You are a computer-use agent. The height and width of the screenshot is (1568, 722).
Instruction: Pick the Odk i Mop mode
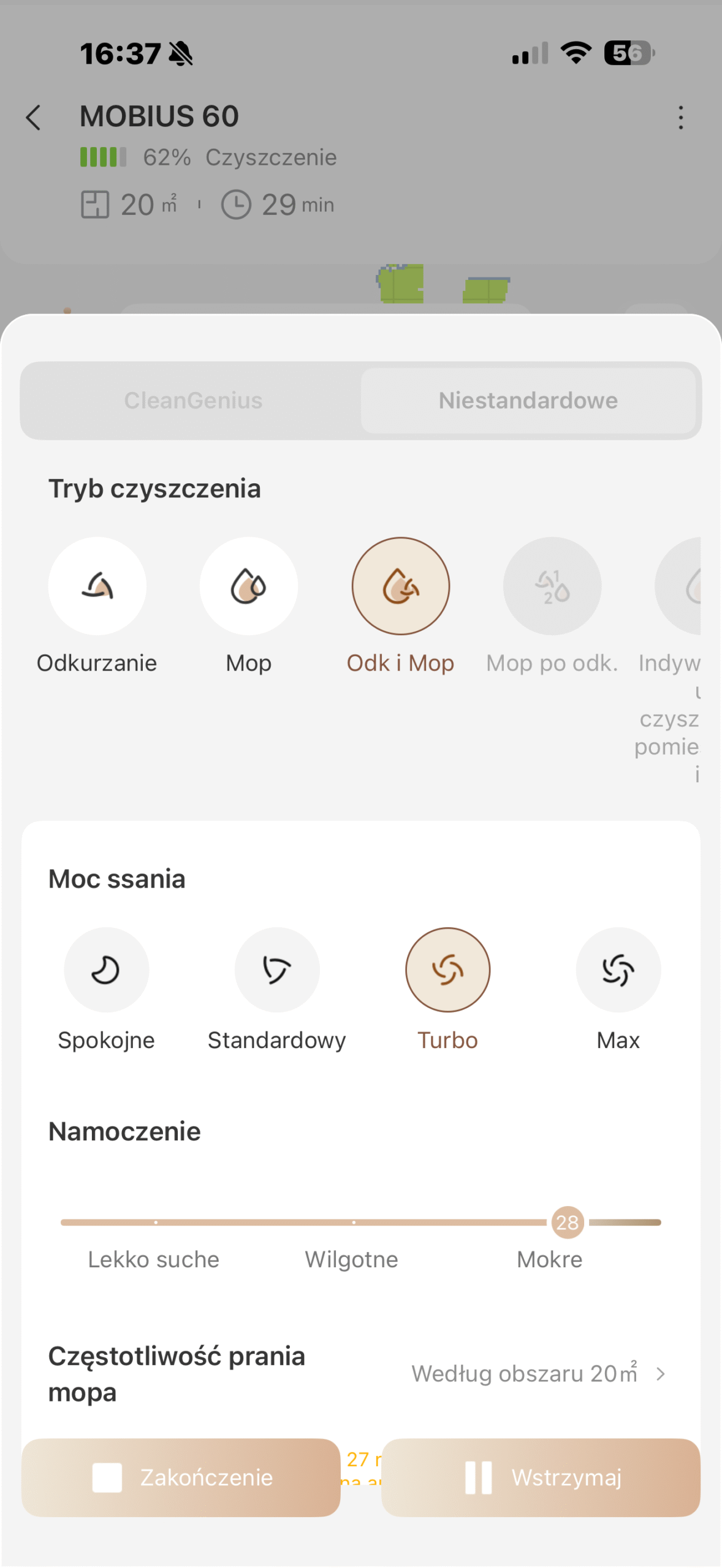click(400, 586)
